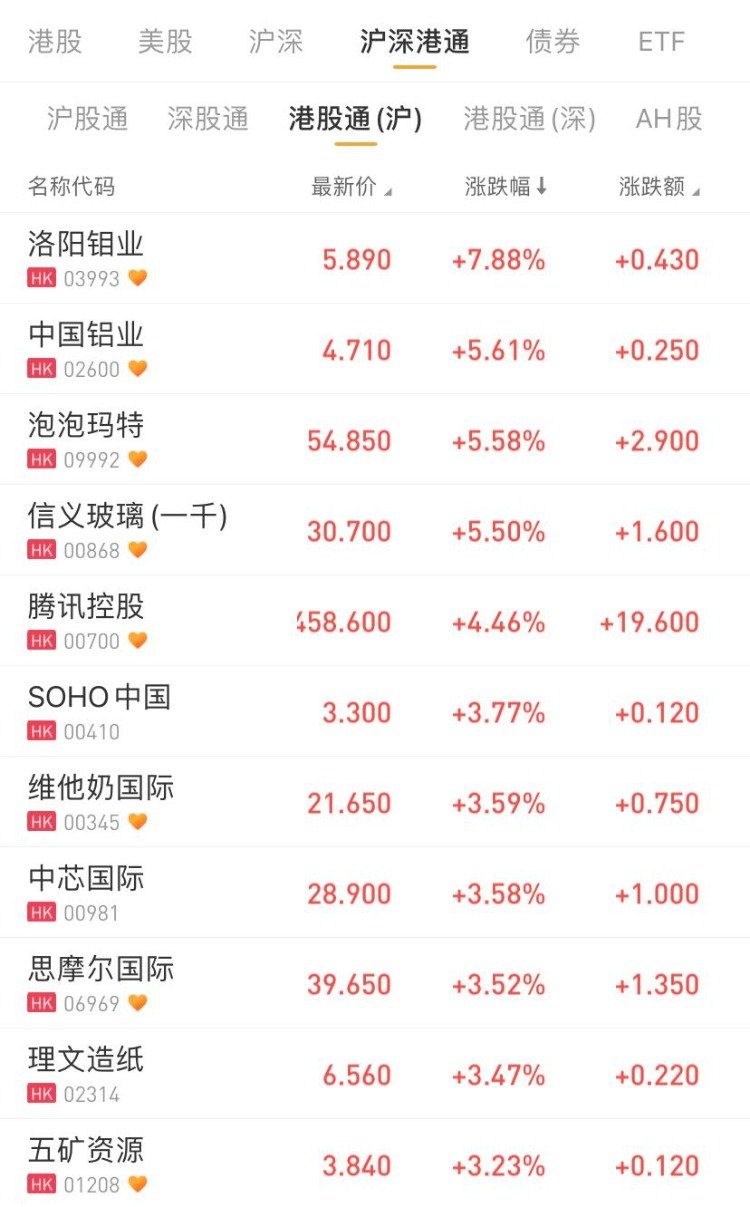Switch to the 沪股通 sub-tab

pyautogui.click(x=88, y=119)
